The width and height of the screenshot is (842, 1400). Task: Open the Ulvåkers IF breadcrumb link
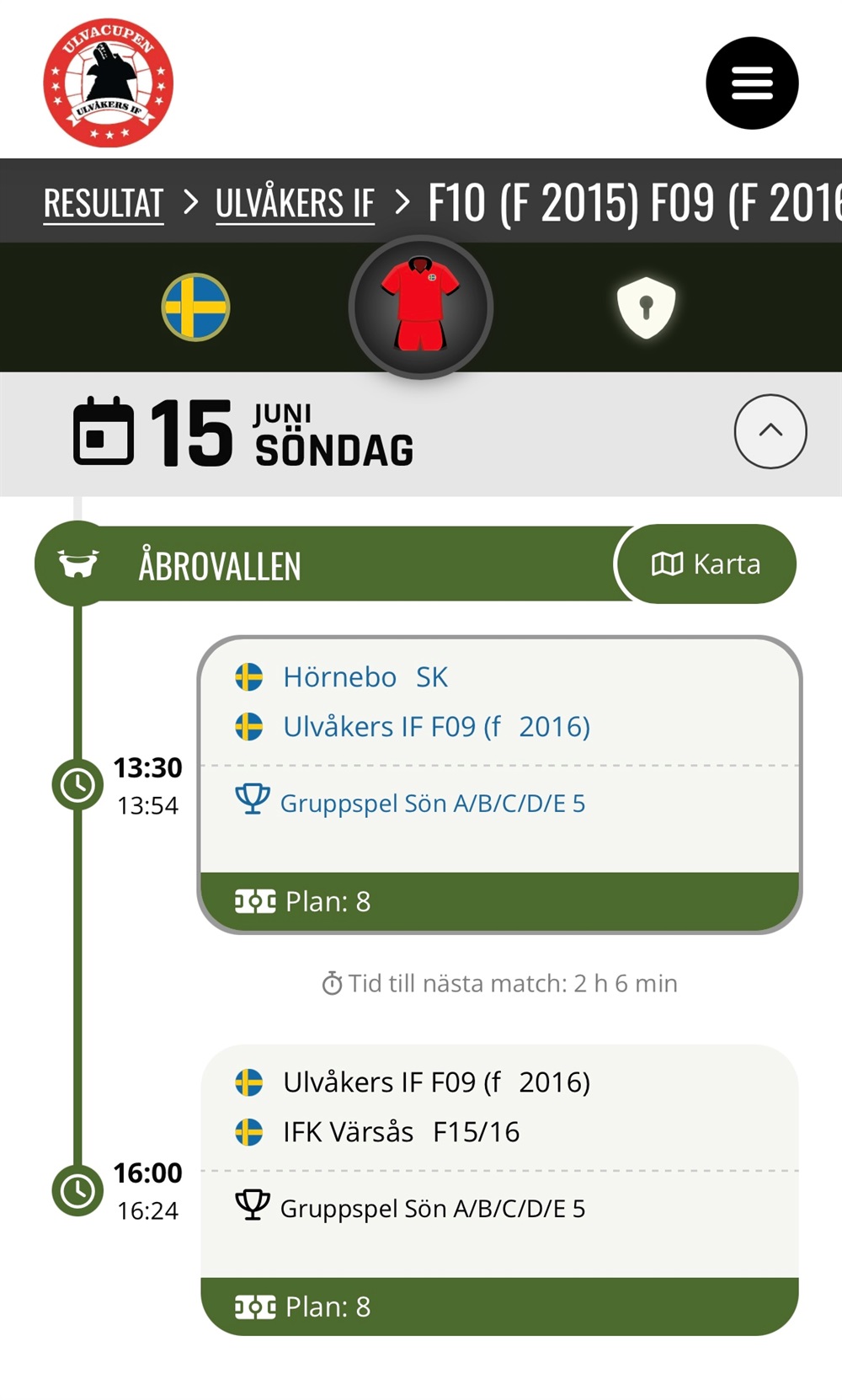[x=295, y=203]
